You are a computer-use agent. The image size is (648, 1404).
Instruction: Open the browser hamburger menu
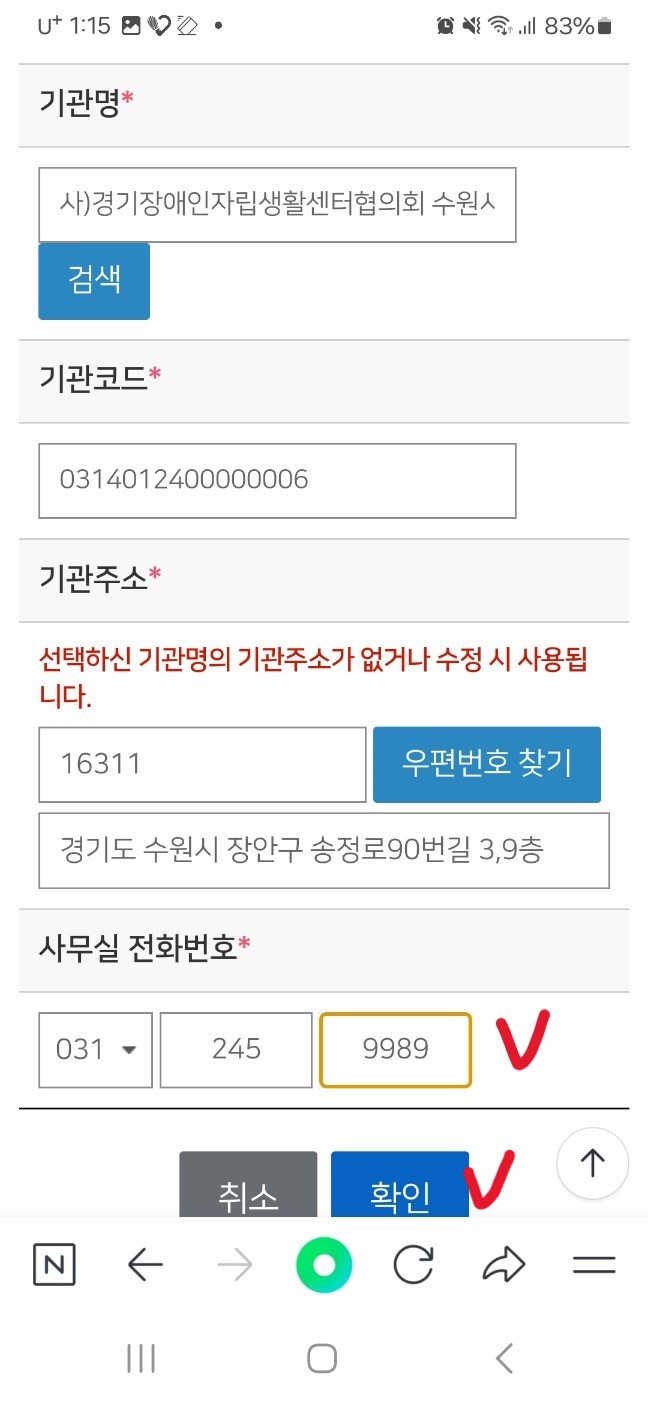click(x=594, y=1266)
